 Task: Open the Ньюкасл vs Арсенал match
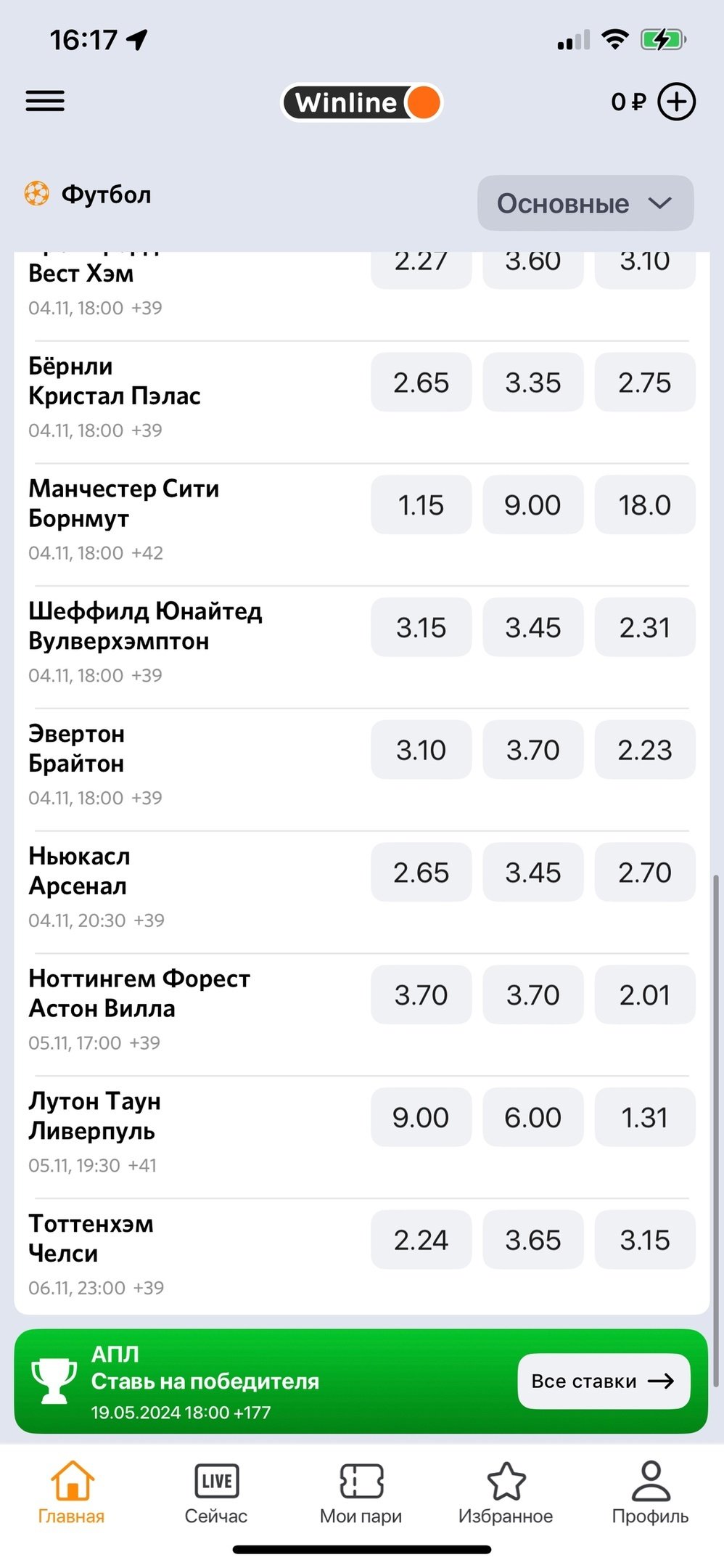click(80, 872)
